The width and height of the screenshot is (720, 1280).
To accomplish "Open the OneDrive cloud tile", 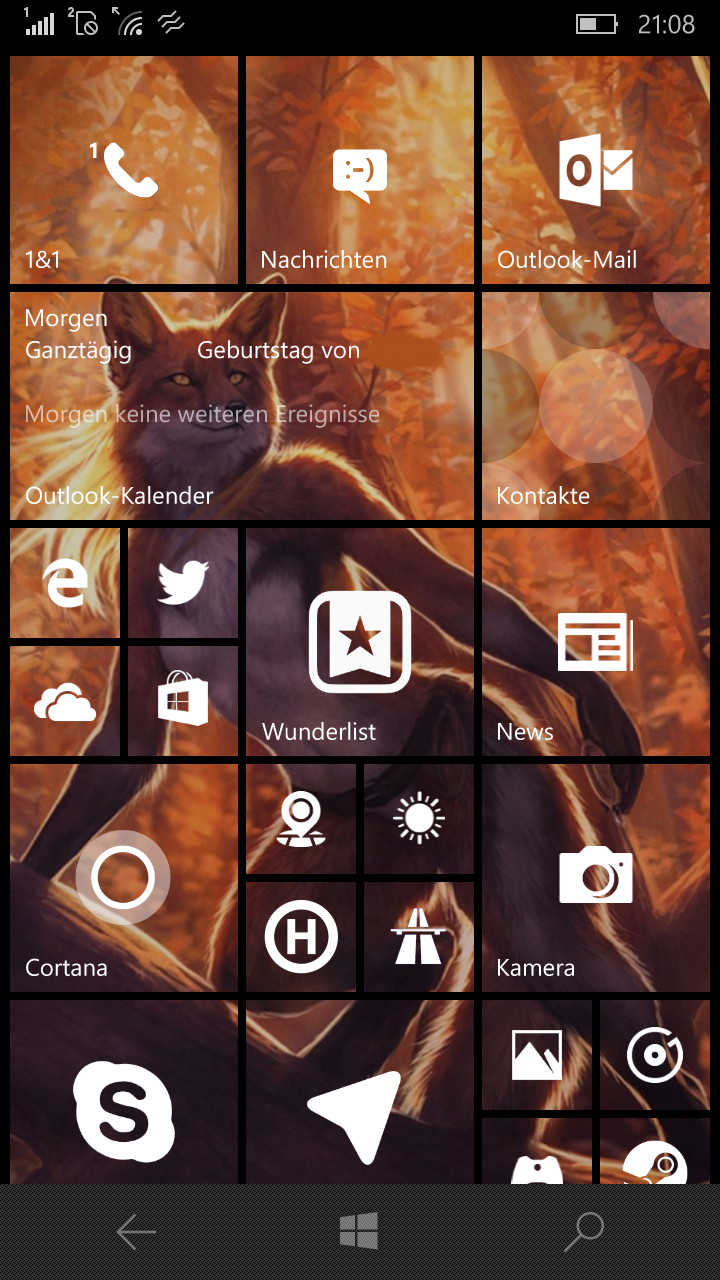I will (x=65, y=701).
